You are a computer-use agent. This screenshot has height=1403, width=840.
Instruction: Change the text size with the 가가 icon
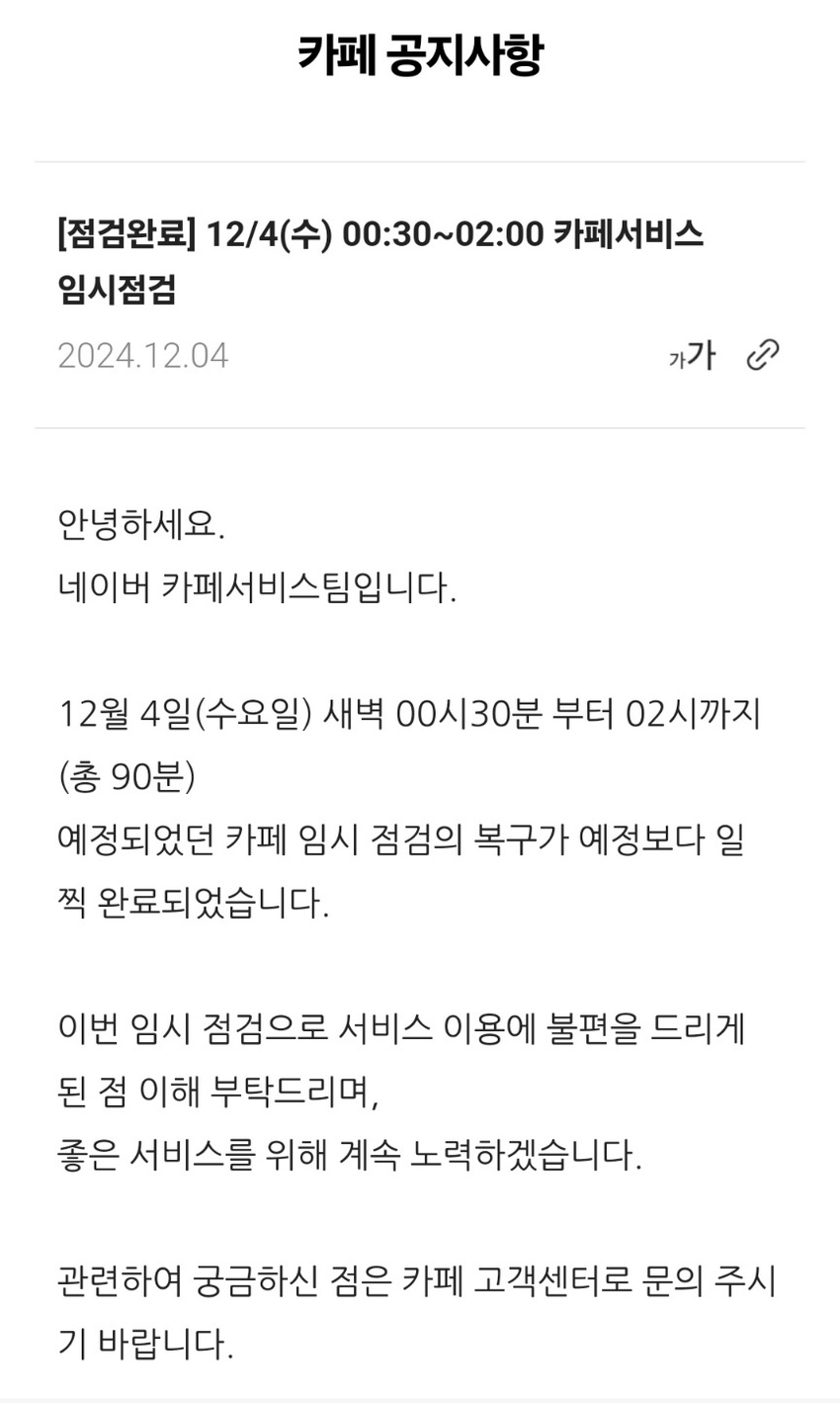692,355
